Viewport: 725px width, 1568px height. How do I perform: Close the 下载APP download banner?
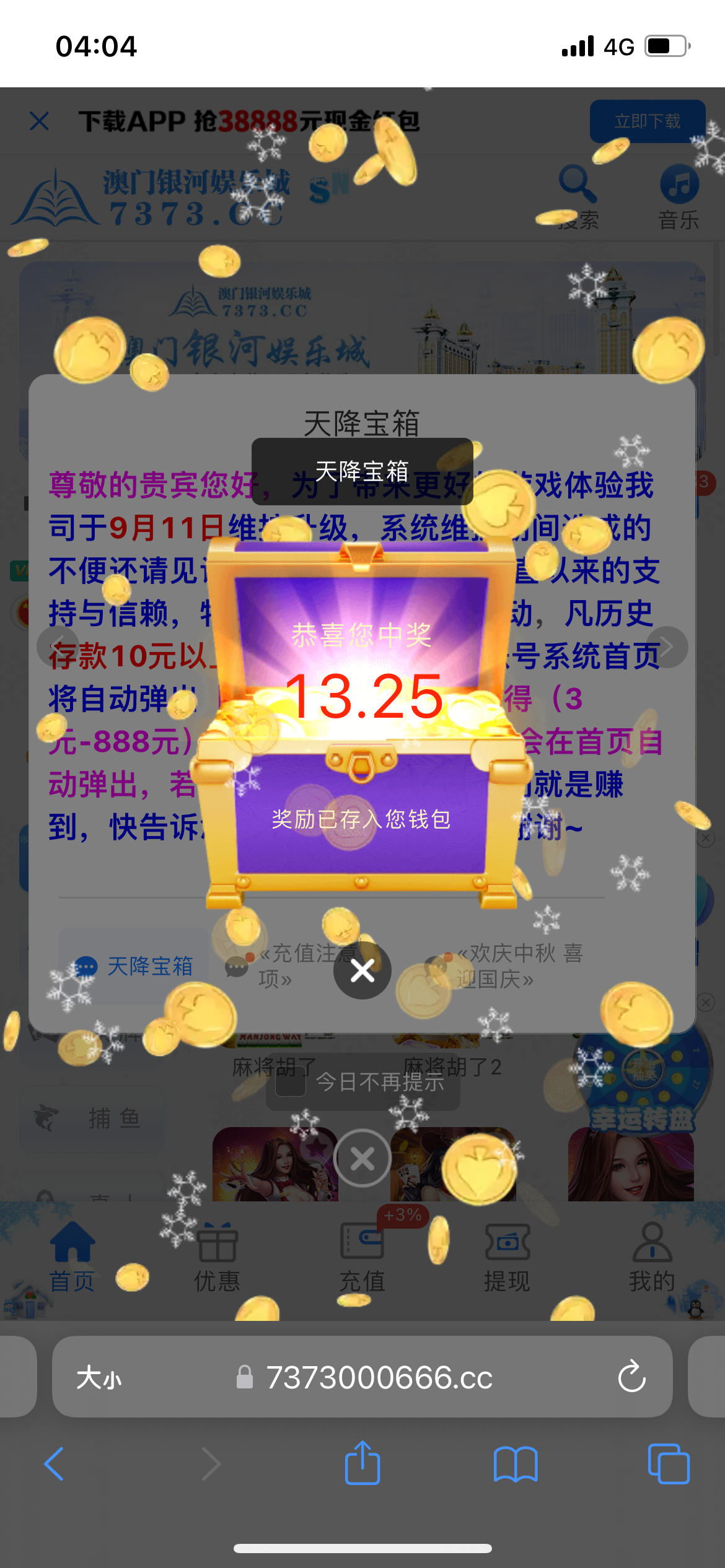click(39, 121)
